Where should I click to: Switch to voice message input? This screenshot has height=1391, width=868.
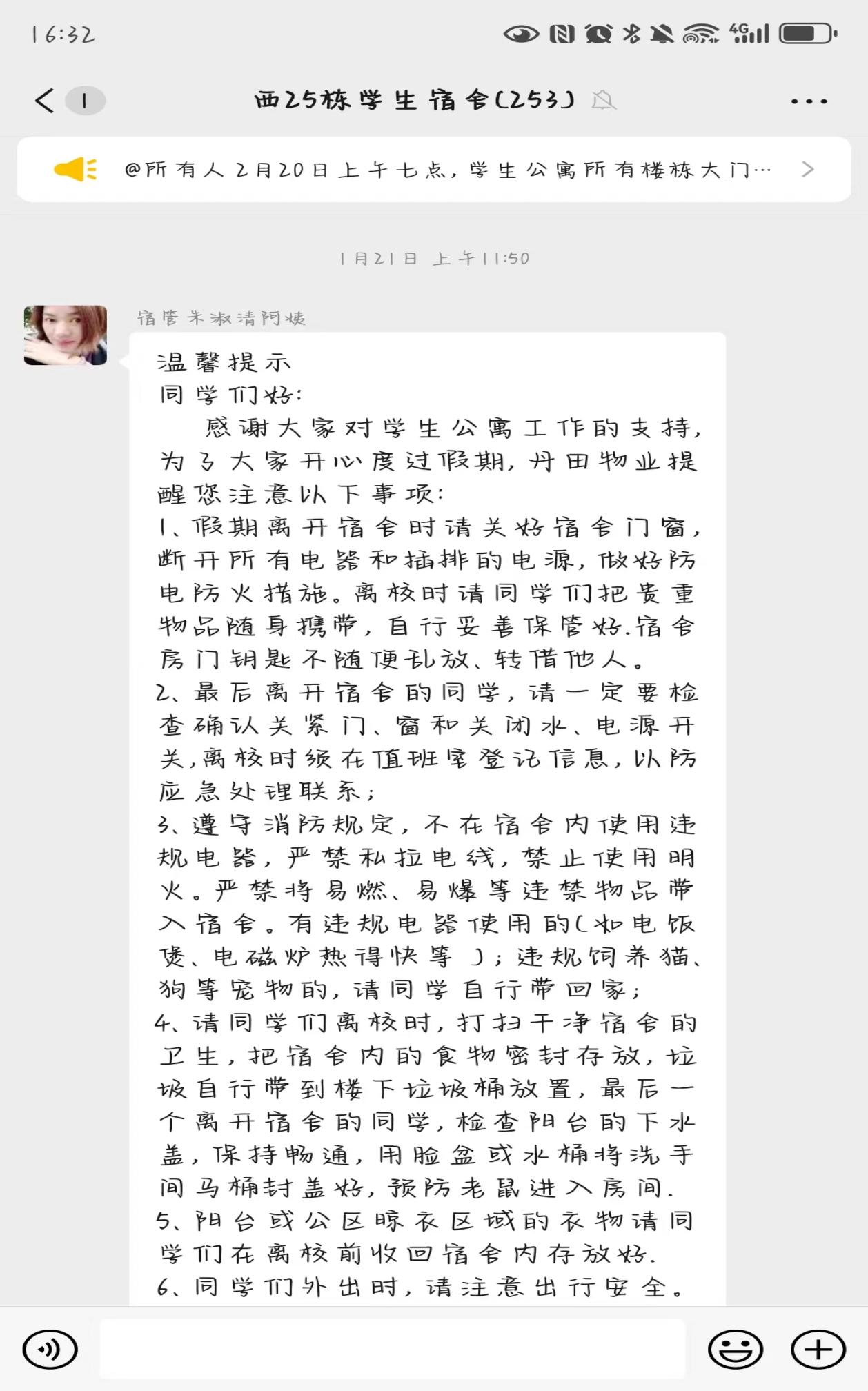[x=50, y=1348]
